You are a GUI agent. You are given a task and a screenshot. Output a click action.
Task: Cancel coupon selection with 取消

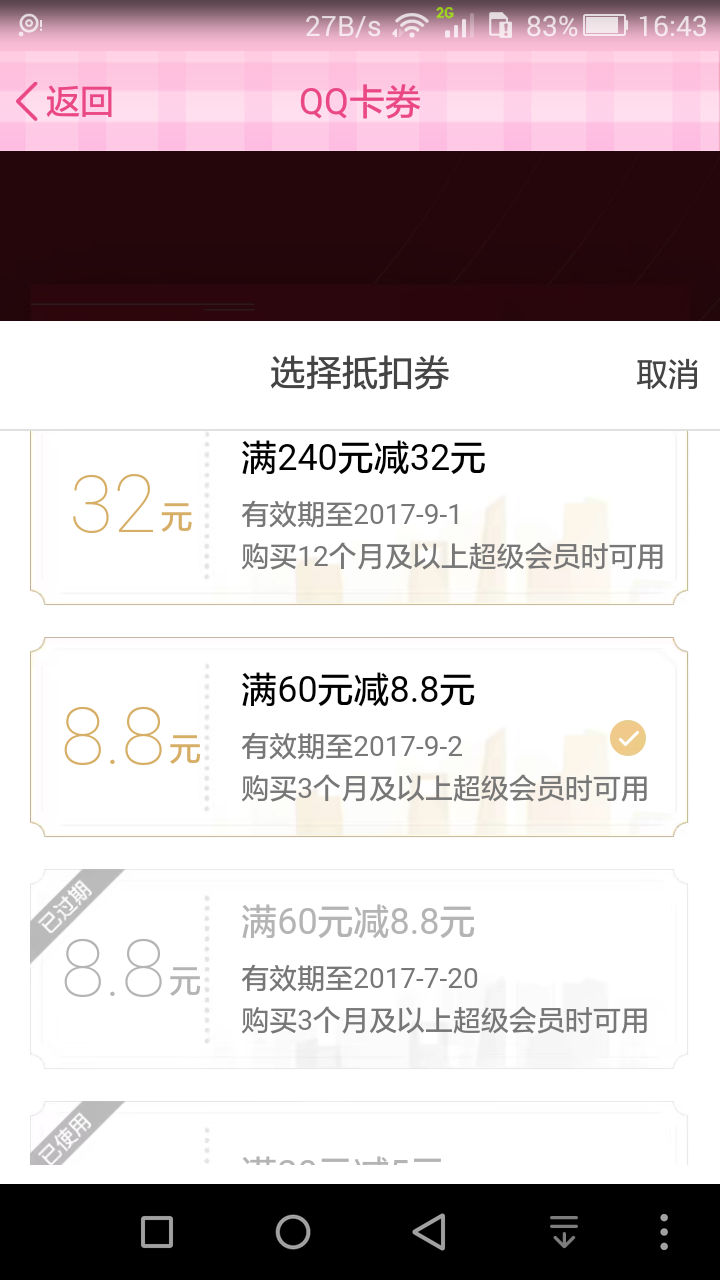666,375
